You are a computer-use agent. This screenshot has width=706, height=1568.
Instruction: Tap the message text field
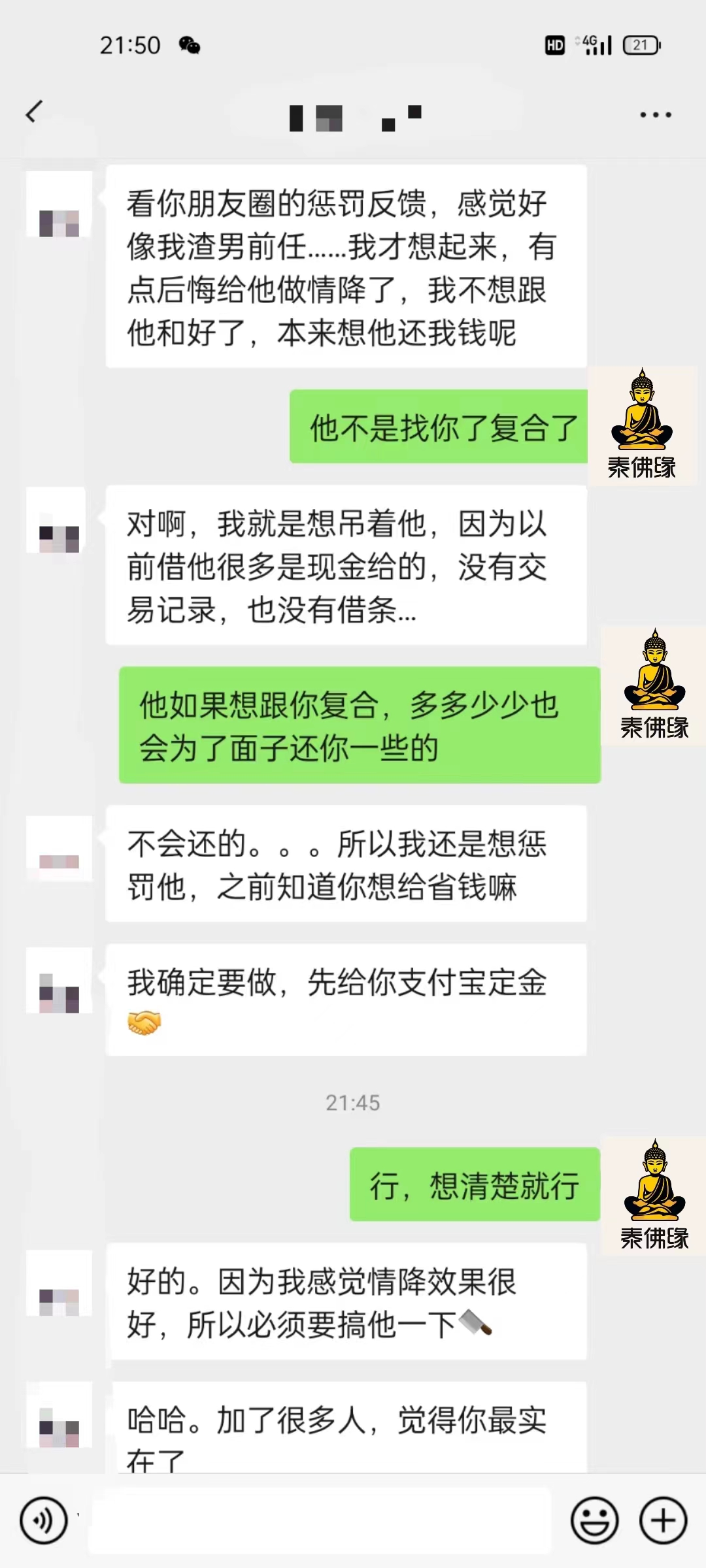point(320,1521)
